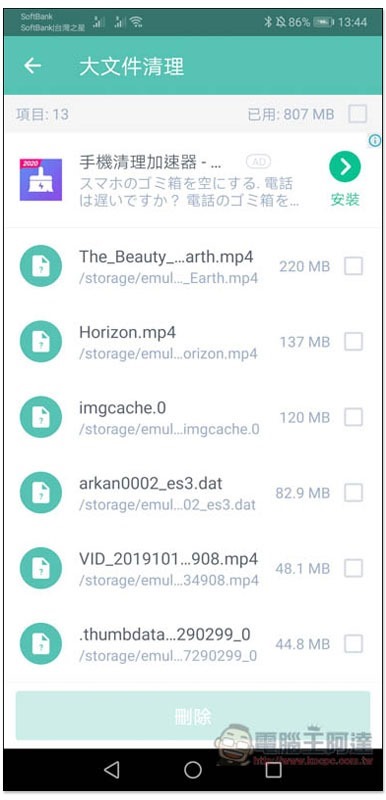Tap the 安裝 arrow button in the ad
The height and width of the screenshot is (800, 386).
(345, 167)
